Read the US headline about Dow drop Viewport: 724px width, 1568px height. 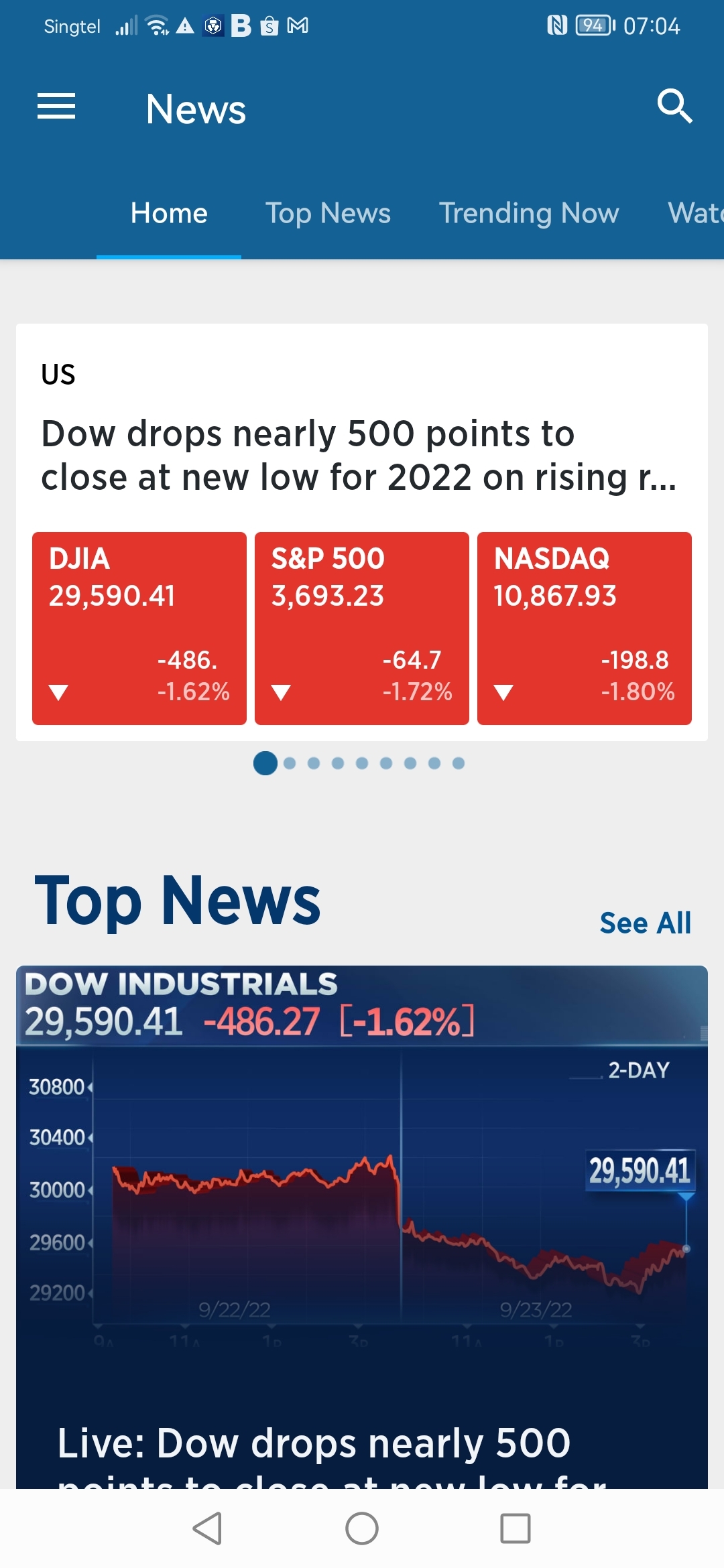point(359,455)
